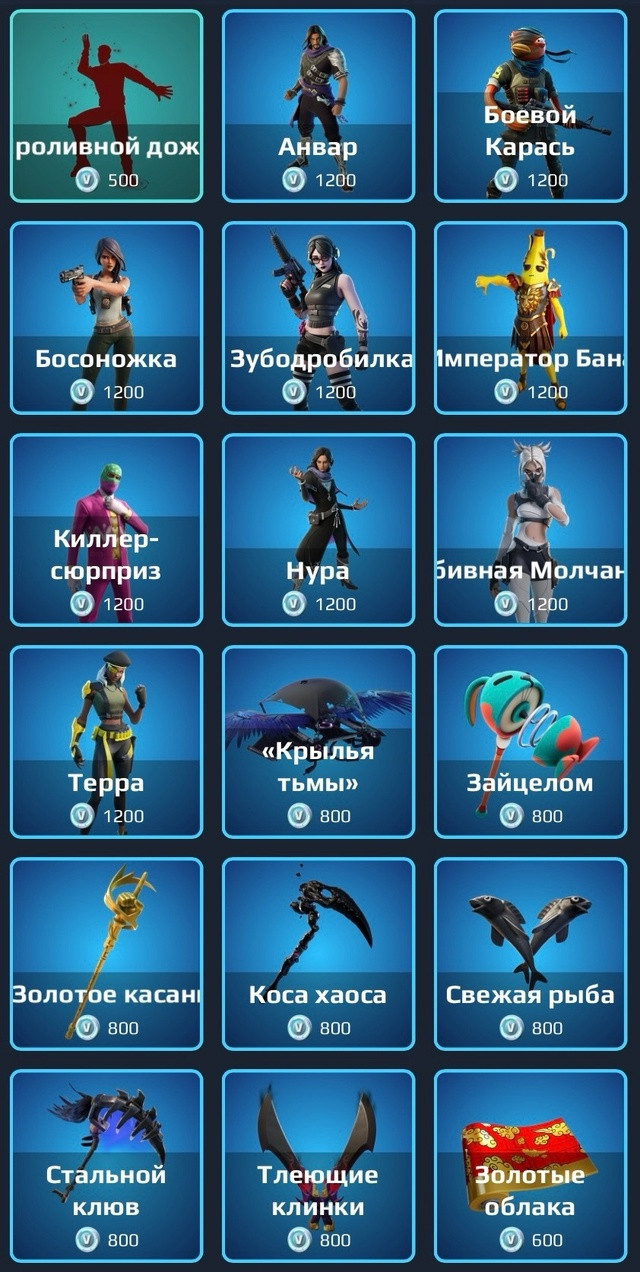
Task: Select the Анвар outfit card
Action: 318,106
